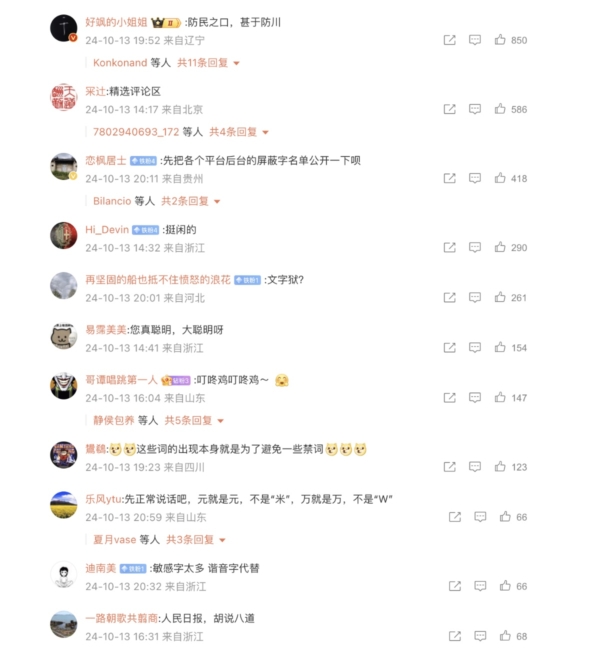The width and height of the screenshot is (600, 648).
Task: Share 宋辻's comment
Action: point(450,109)
